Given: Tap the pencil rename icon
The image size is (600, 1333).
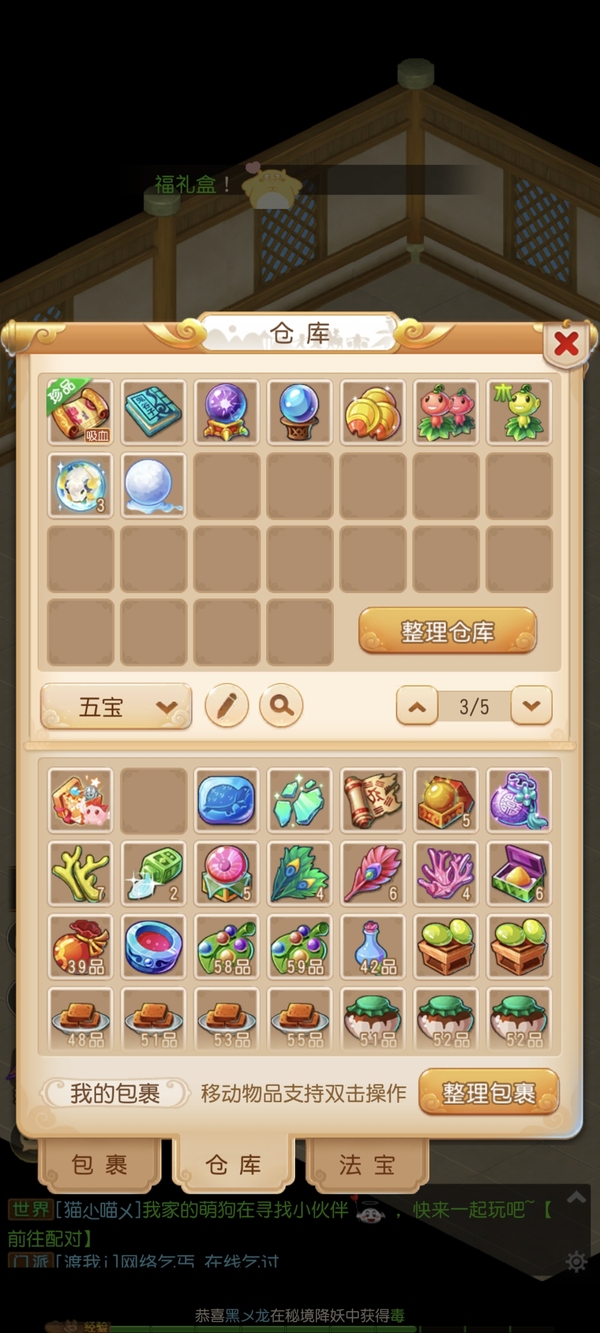Looking at the screenshot, I should (x=227, y=707).
